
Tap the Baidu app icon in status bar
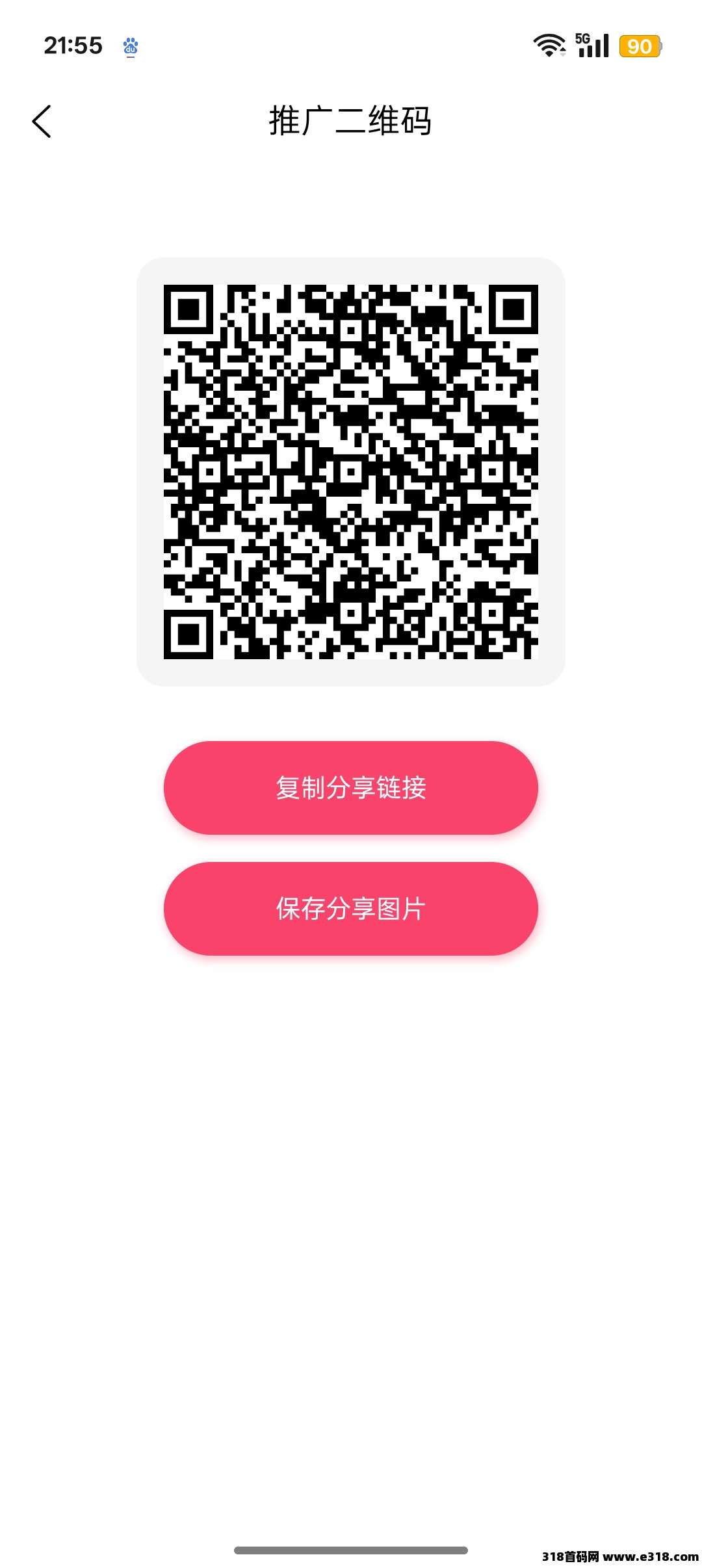click(129, 46)
